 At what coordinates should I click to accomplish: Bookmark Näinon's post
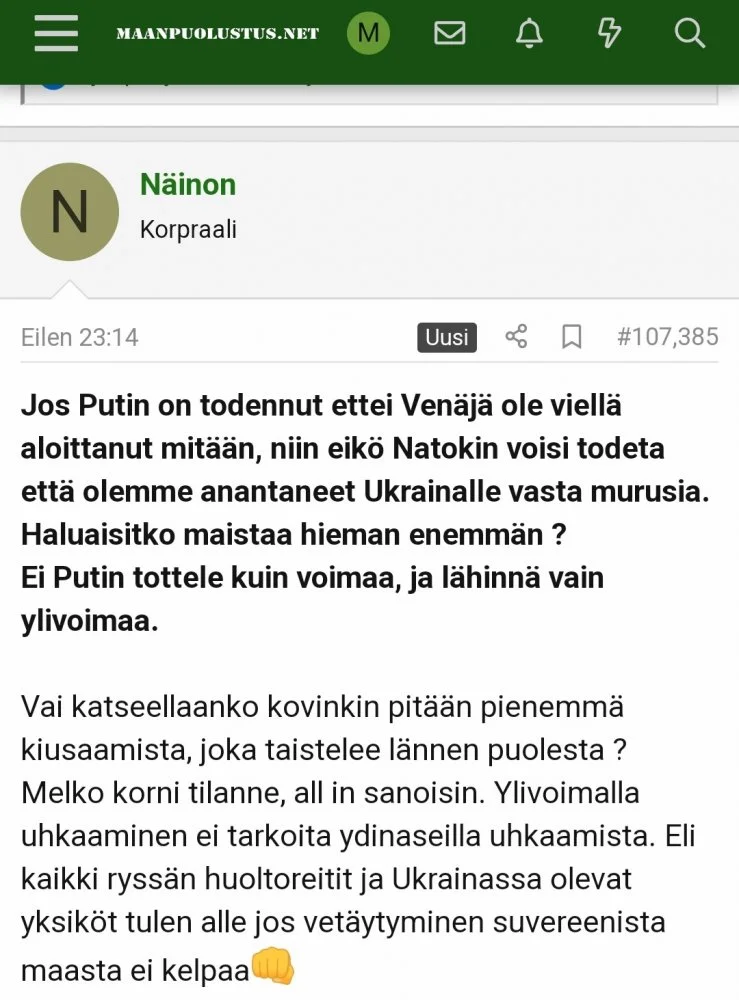572,337
